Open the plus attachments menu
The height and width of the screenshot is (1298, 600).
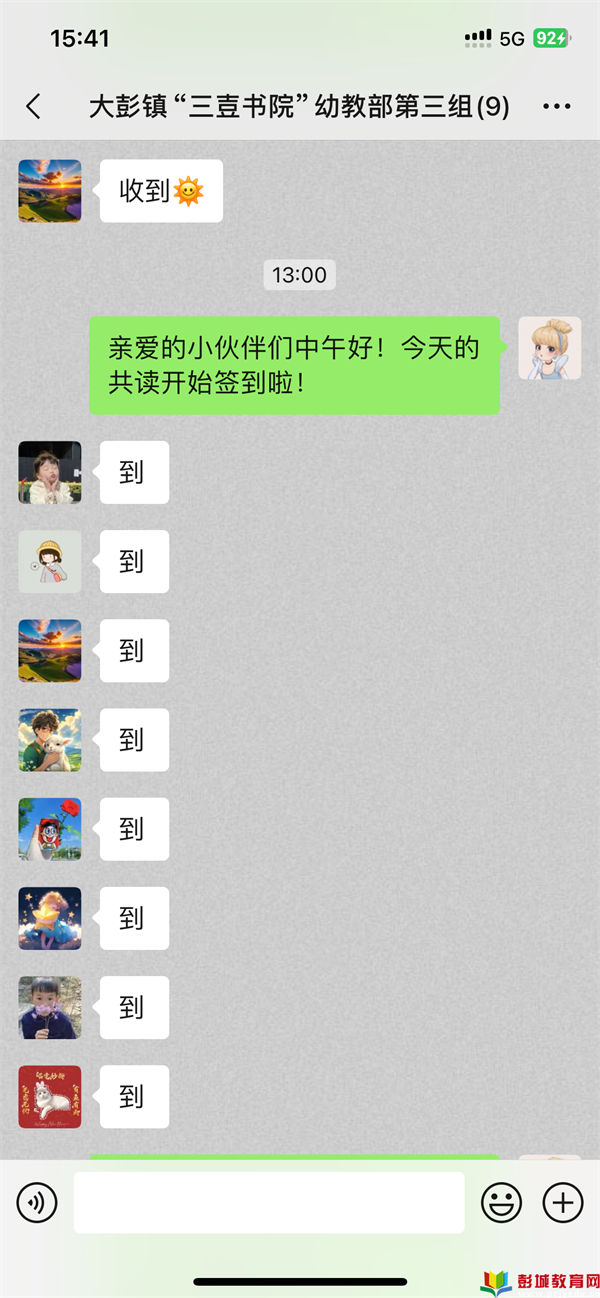coord(562,1201)
